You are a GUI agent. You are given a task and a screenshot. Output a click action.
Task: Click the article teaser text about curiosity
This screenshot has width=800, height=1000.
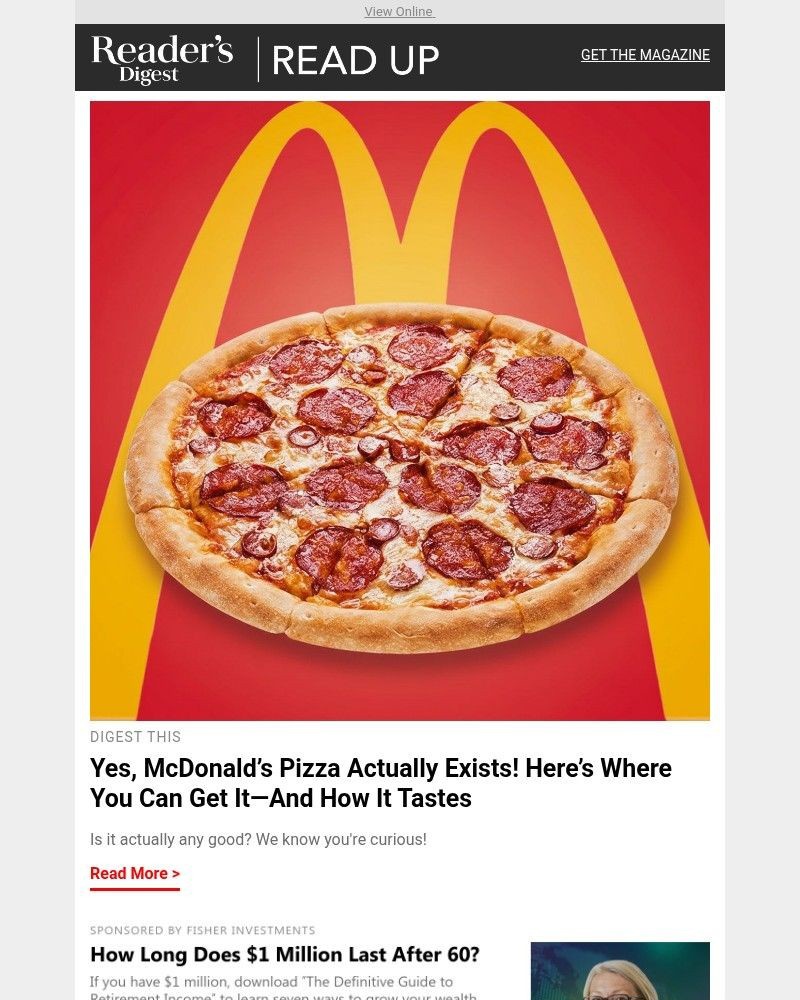coord(260,839)
